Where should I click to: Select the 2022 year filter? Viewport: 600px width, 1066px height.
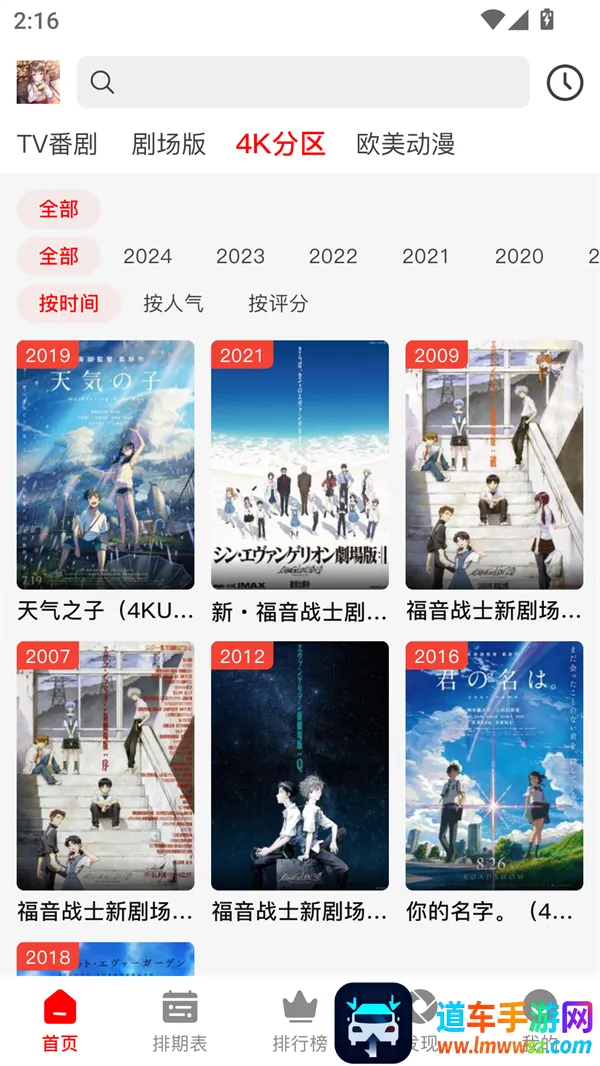point(333,256)
